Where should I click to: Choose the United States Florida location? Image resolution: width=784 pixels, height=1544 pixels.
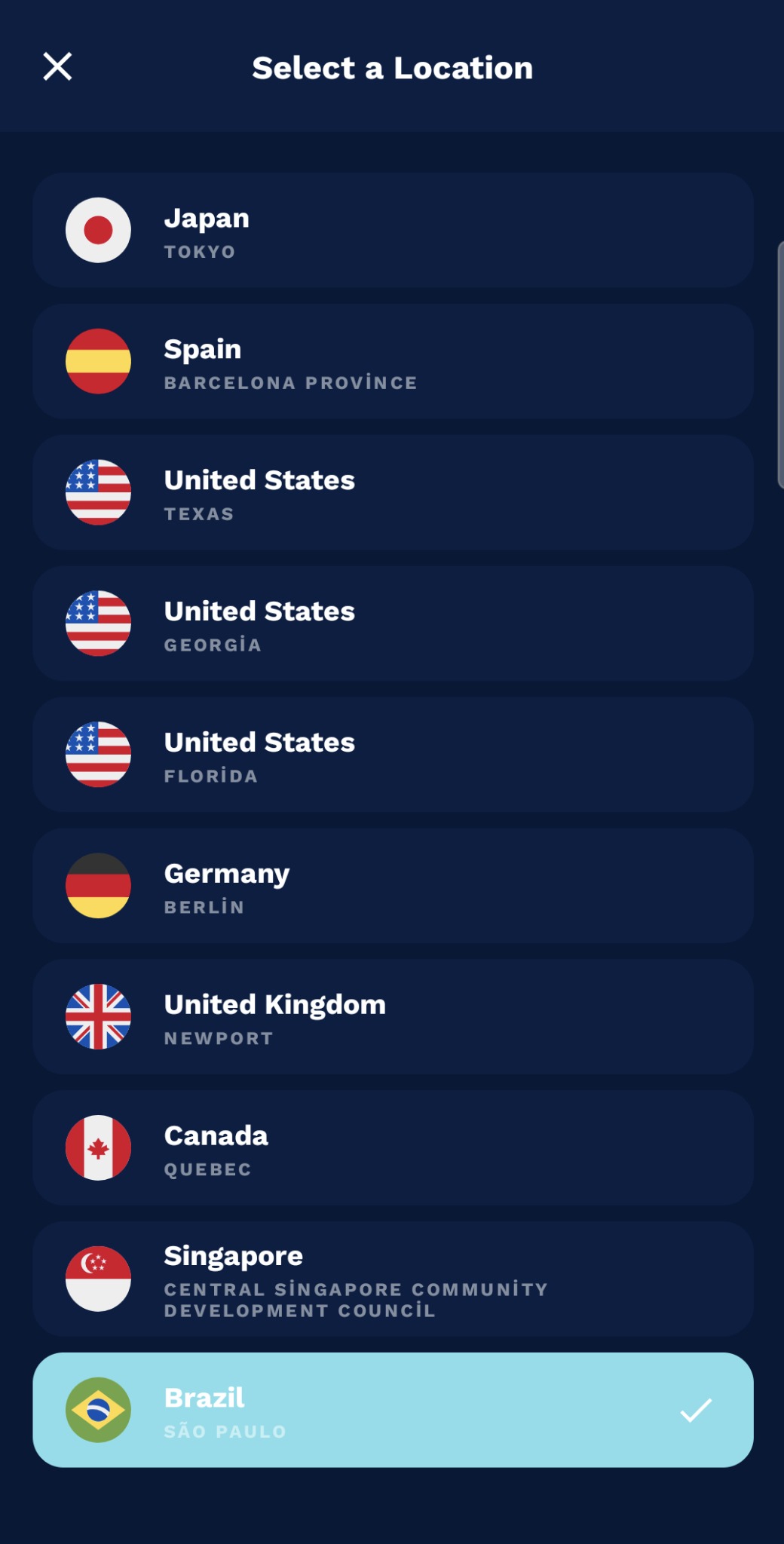click(x=392, y=755)
